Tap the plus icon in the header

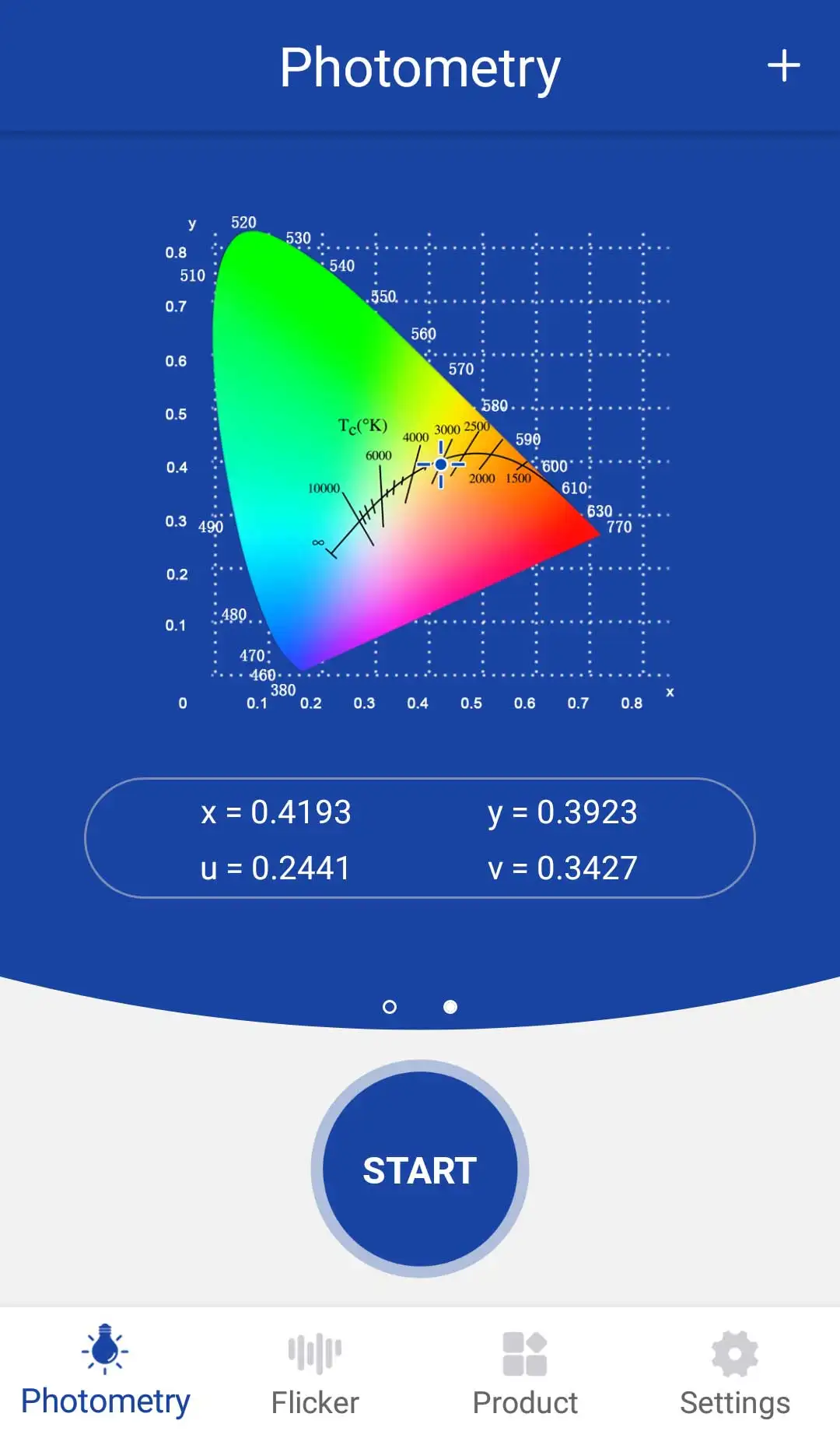783,66
